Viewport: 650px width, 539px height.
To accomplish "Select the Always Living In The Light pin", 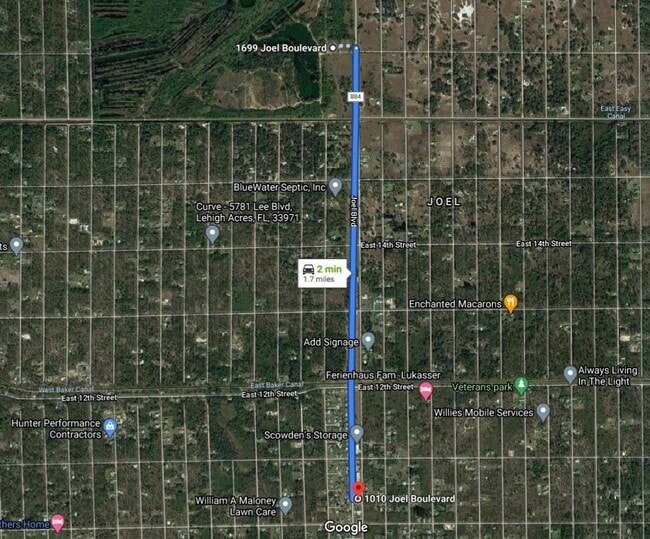I will pyautogui.click(x=570, y=374).
